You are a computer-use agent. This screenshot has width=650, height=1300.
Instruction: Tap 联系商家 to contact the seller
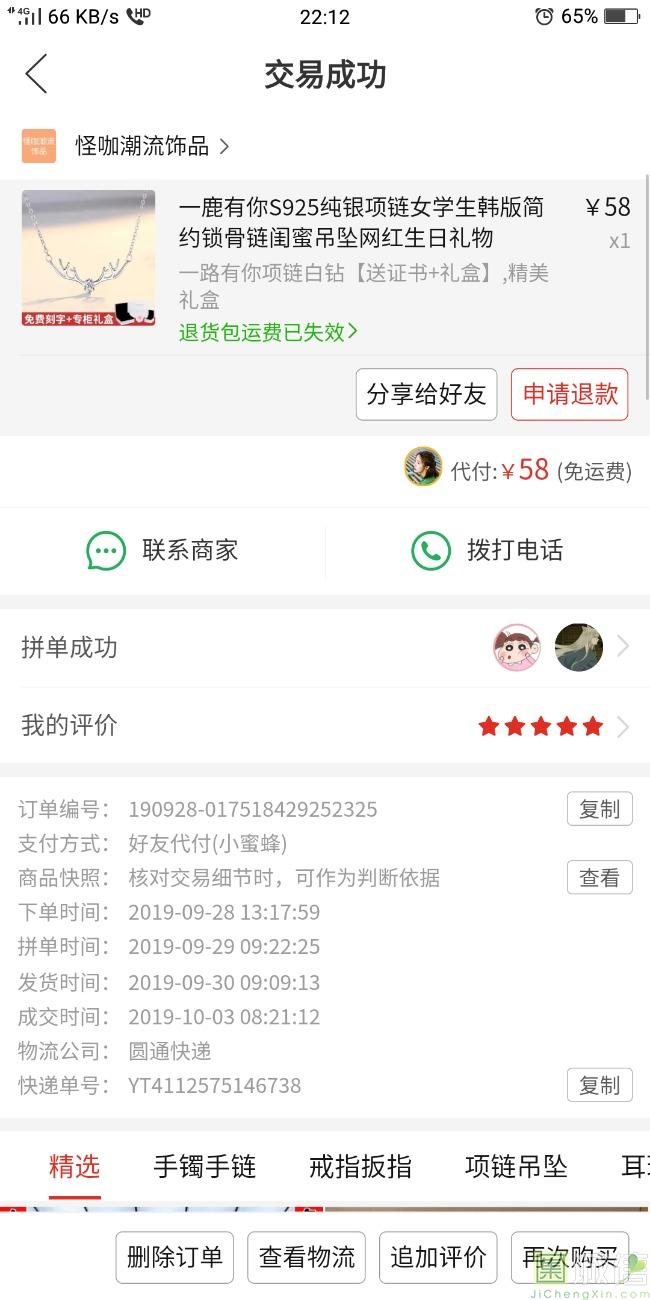162,550
